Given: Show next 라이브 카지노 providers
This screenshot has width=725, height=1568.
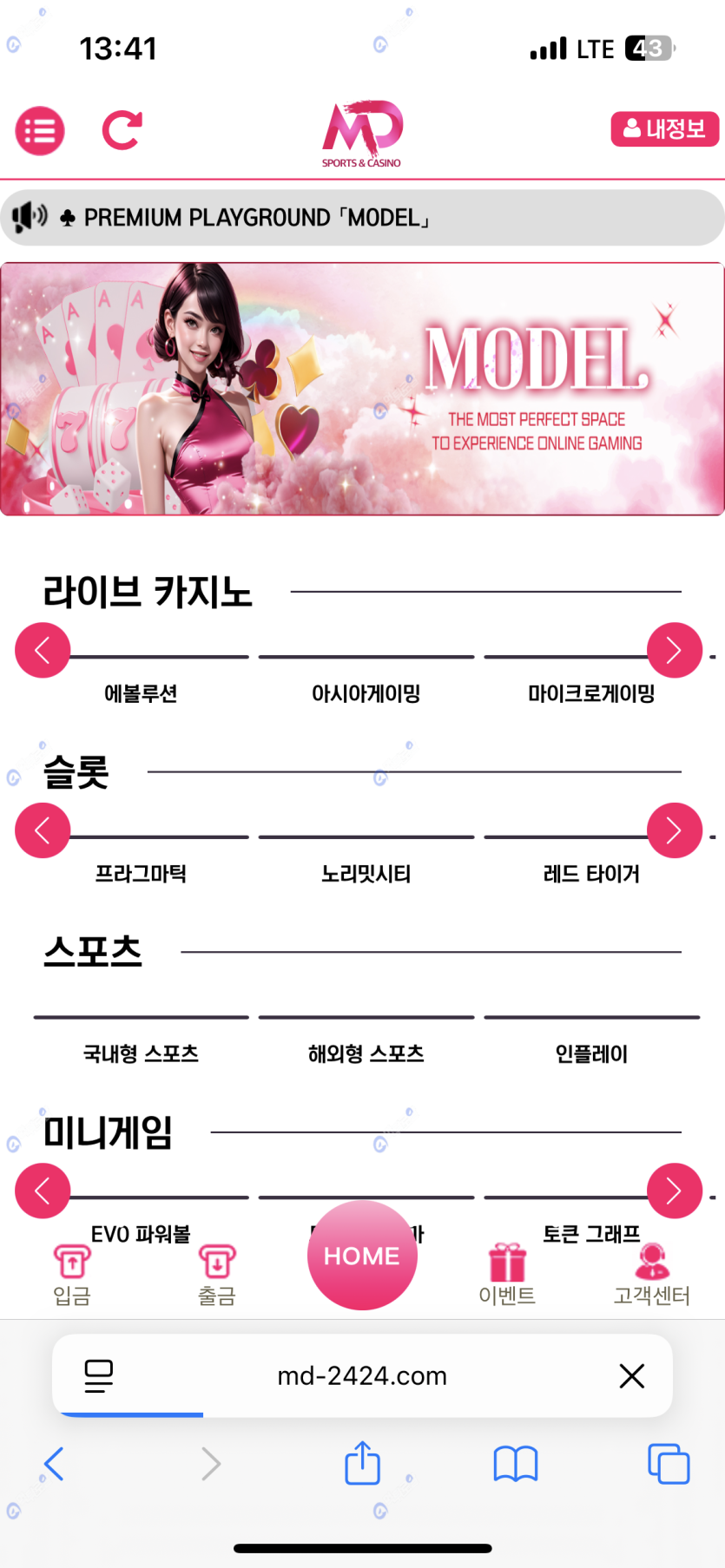Looking at the screenshot, I should pyautogui.click(x=674, y=650).
